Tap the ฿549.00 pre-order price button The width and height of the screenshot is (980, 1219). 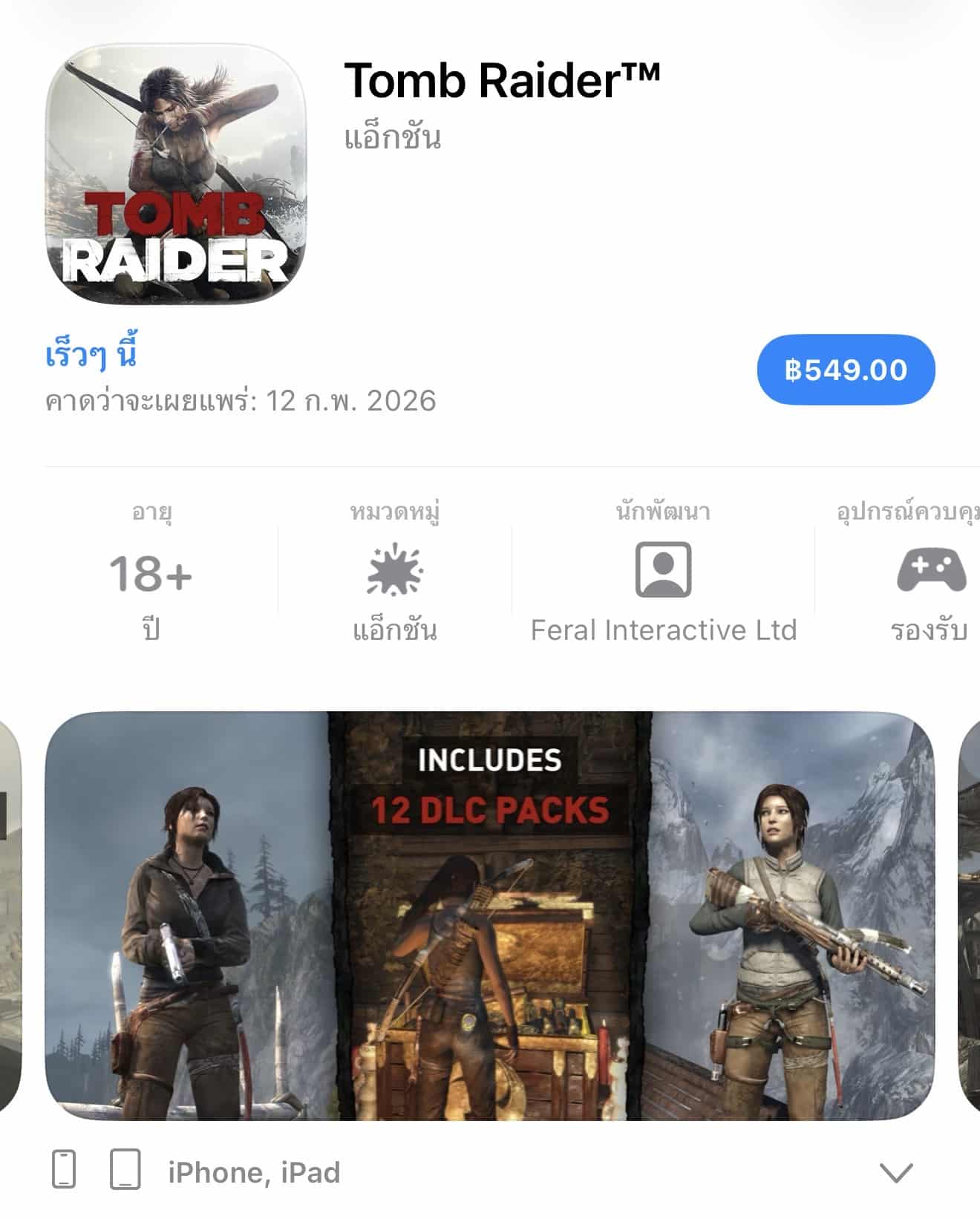(846, 370)
